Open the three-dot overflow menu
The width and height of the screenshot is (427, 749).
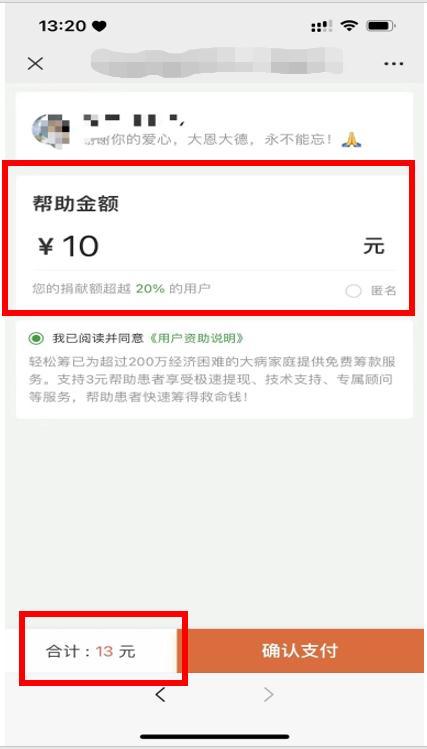[x=394, y=64]
